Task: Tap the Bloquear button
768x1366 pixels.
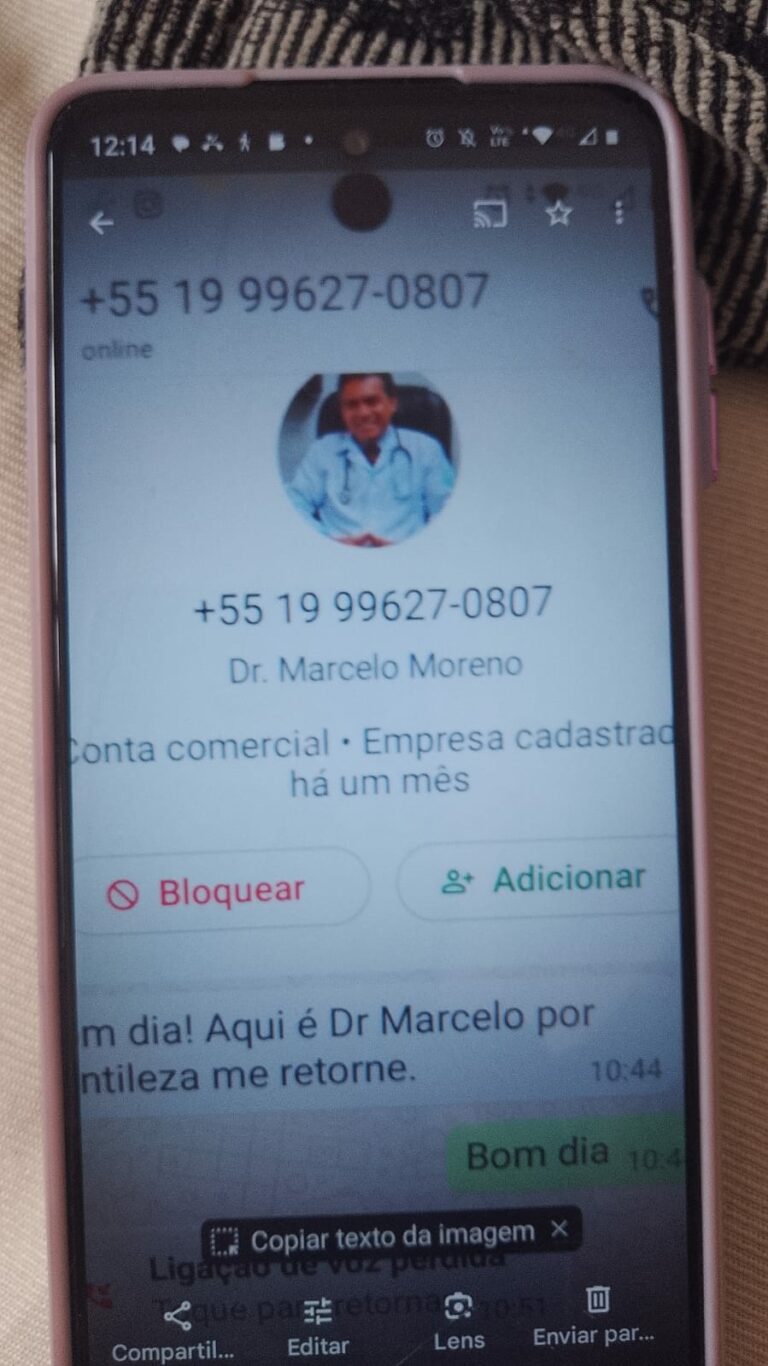Action: [220, 886]
